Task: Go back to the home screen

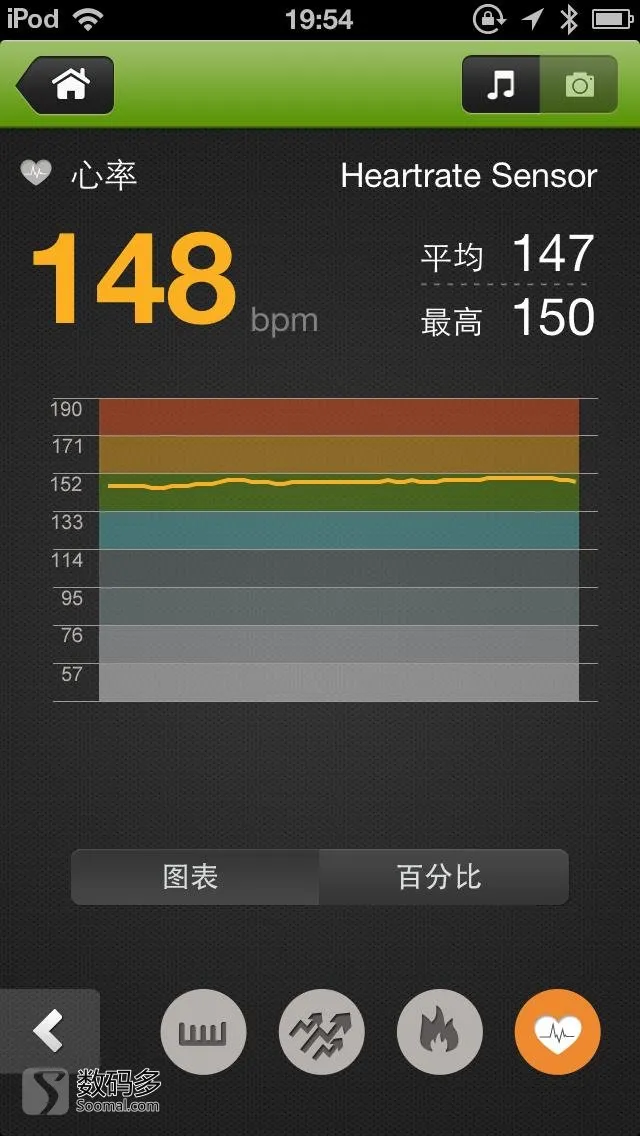Action: pos(66,85)
